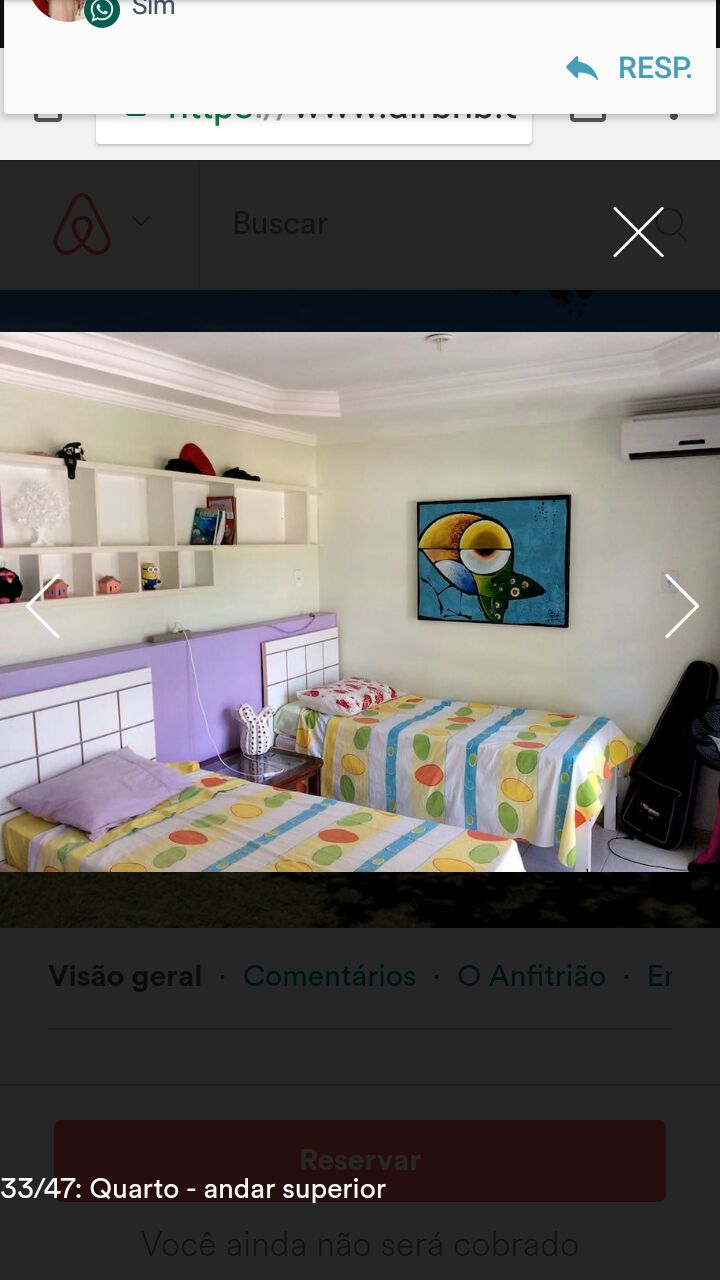
Task: Go back to the previous photo
Action: (42, 605)
